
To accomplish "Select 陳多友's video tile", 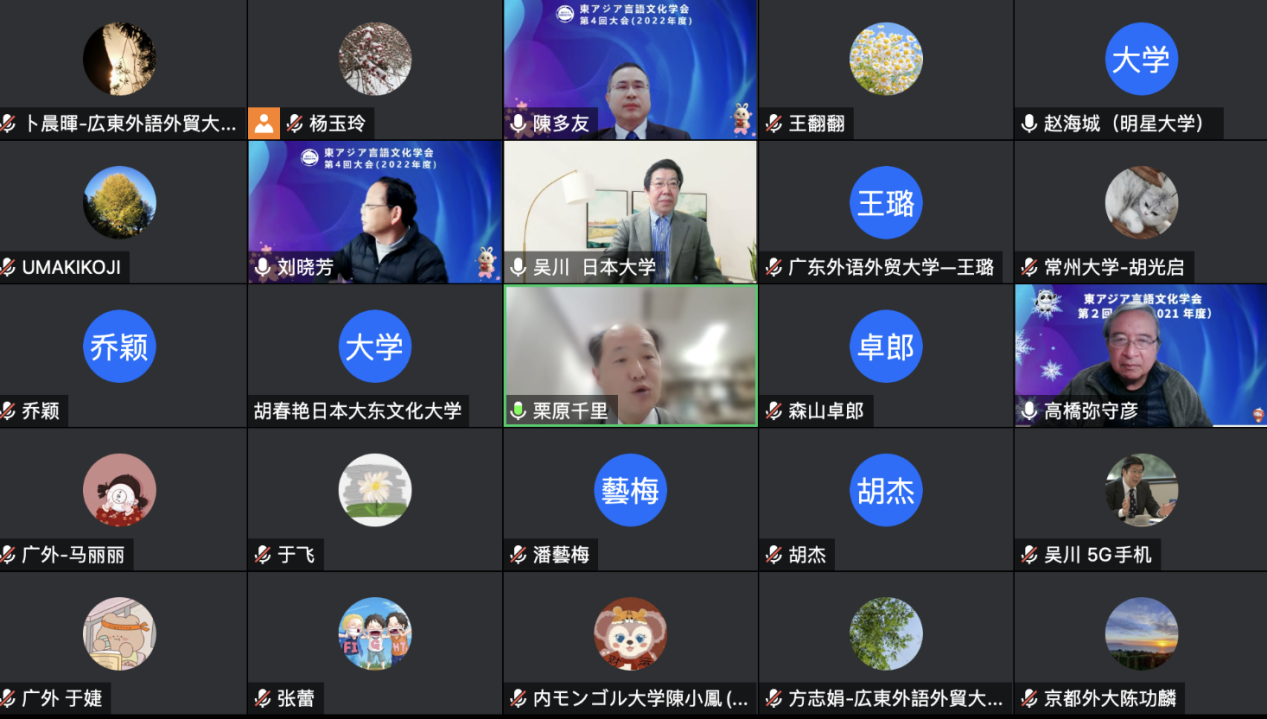I will point(630,69).
